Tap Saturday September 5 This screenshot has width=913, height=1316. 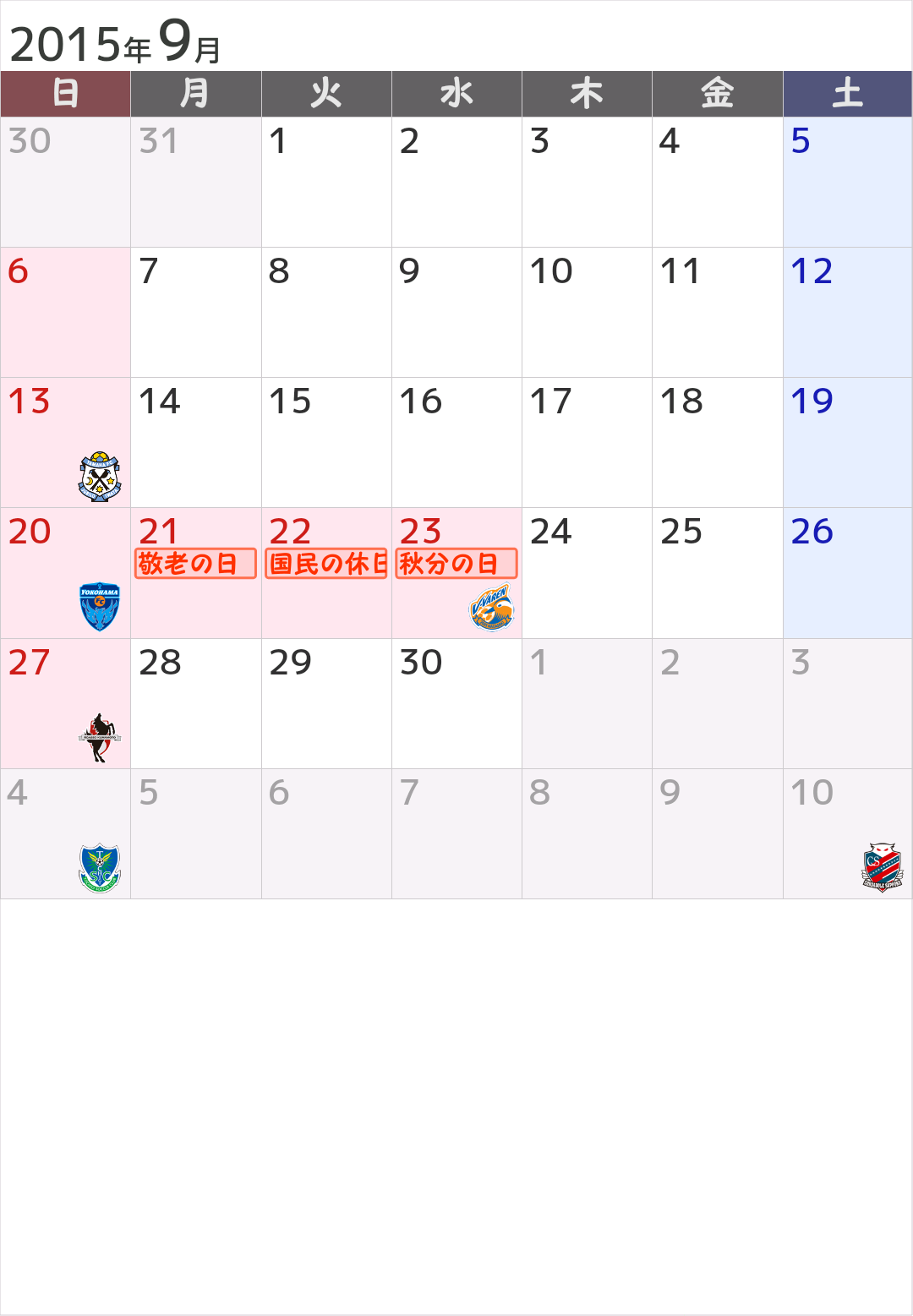pyautogui.click(x=847, y=182)
